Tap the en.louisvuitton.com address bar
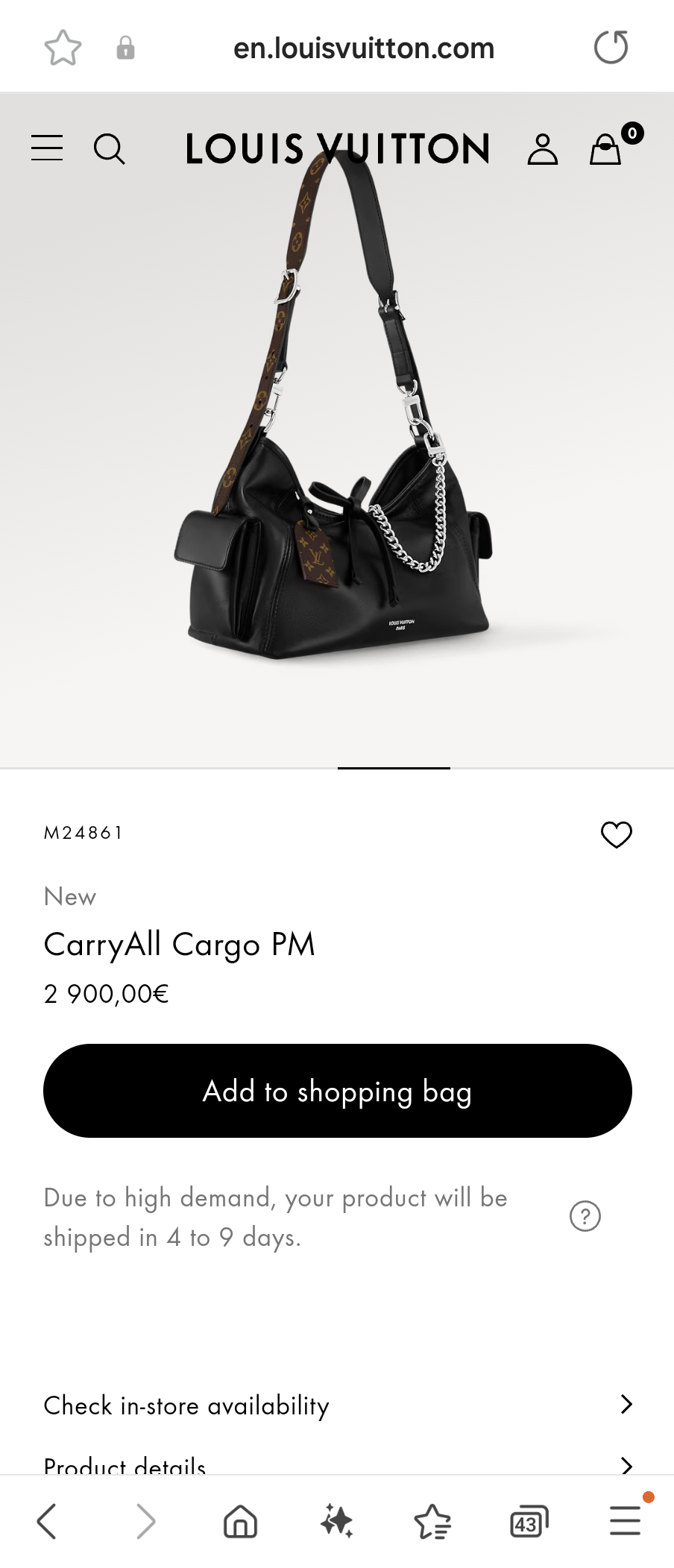 [x=365, y=47]
